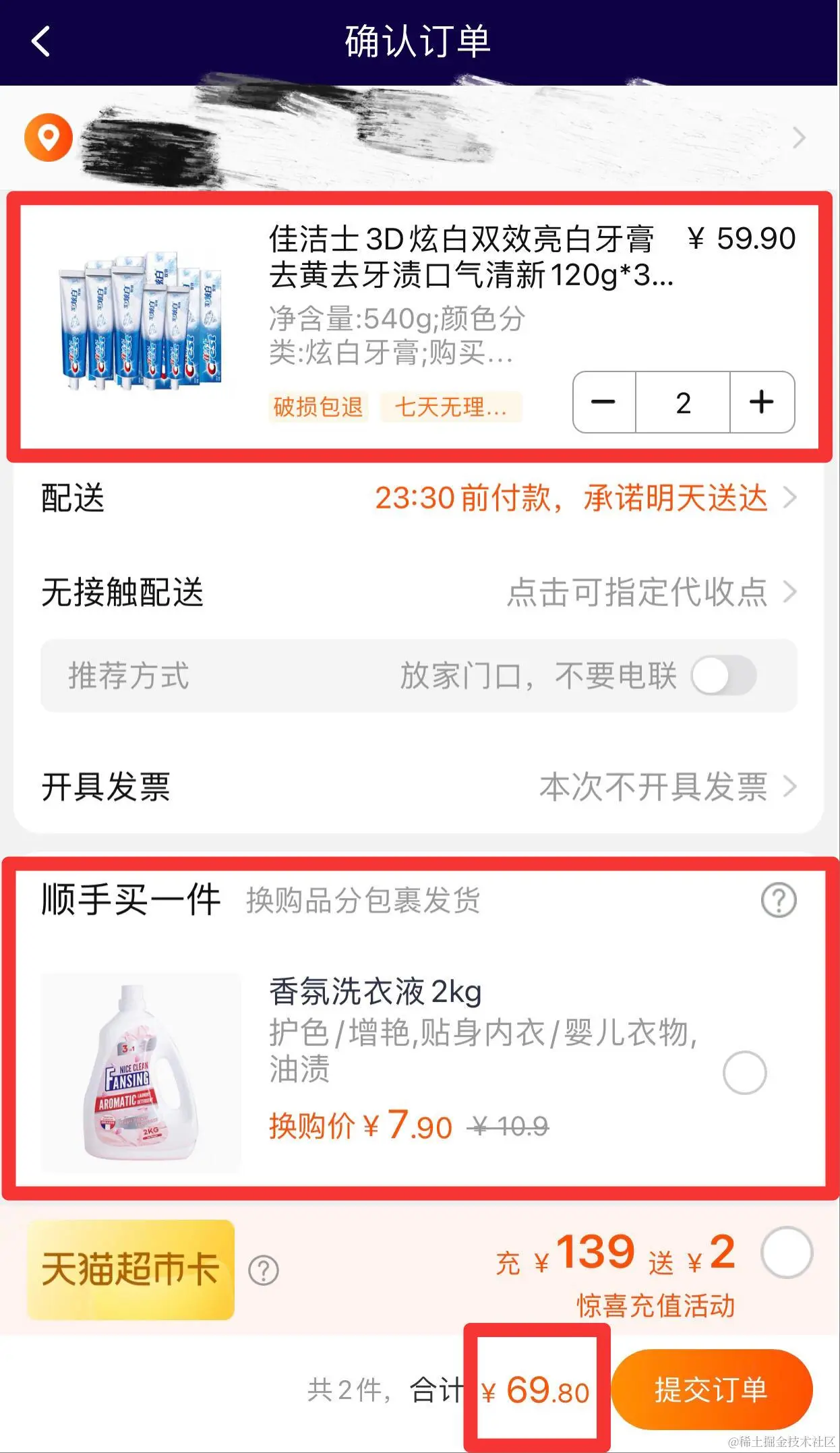Decrease toothpaste quantity with the minus button
Screen dimensions: 840x1453
(x=603, y=403)
